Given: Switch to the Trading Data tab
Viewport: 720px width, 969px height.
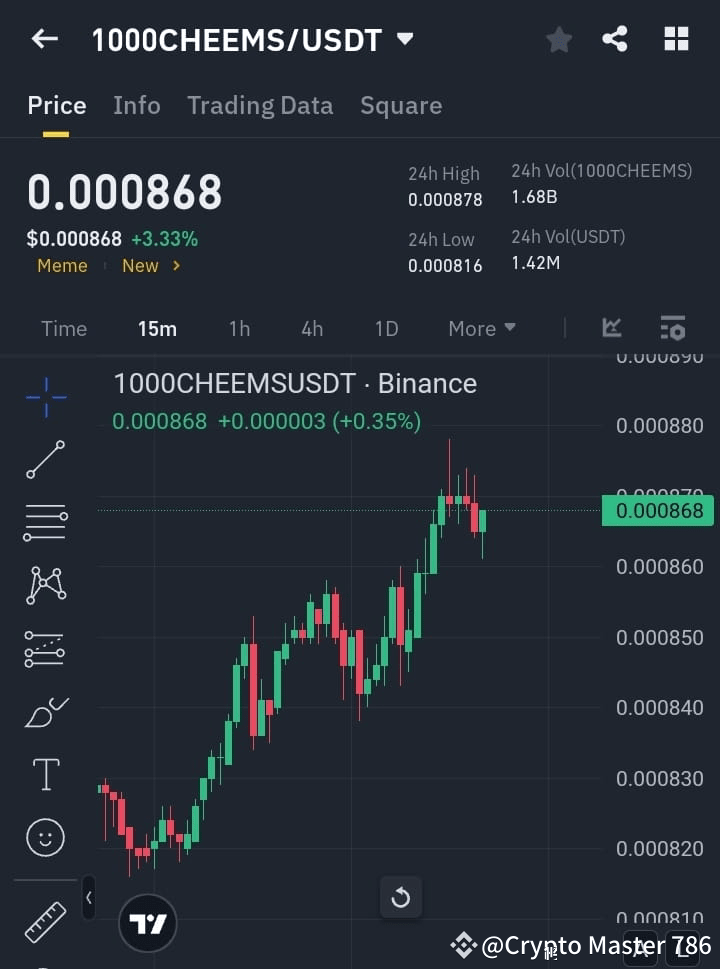Looking at the screenshot, I should click(x=260, y=105).
